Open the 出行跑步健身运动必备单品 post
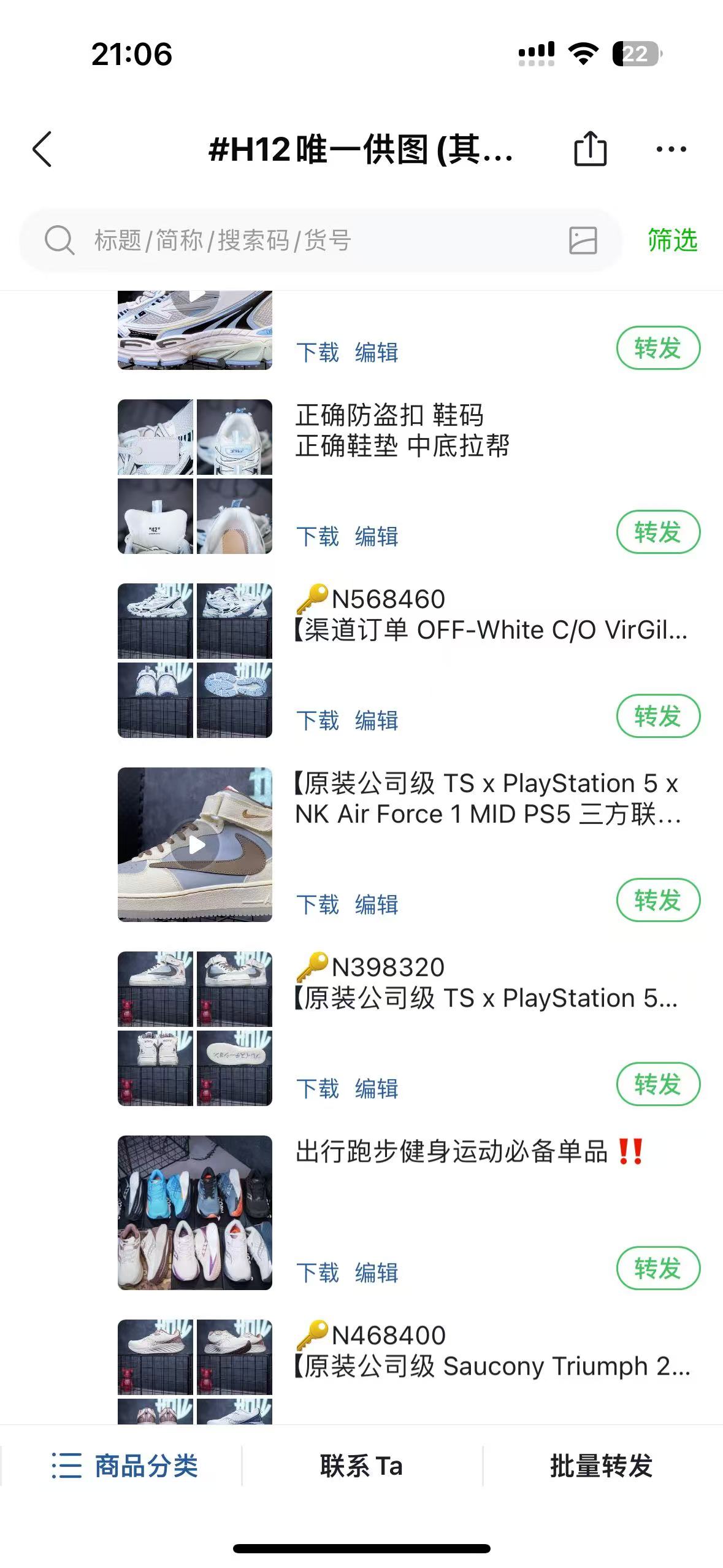 [x=469, y=1151]
